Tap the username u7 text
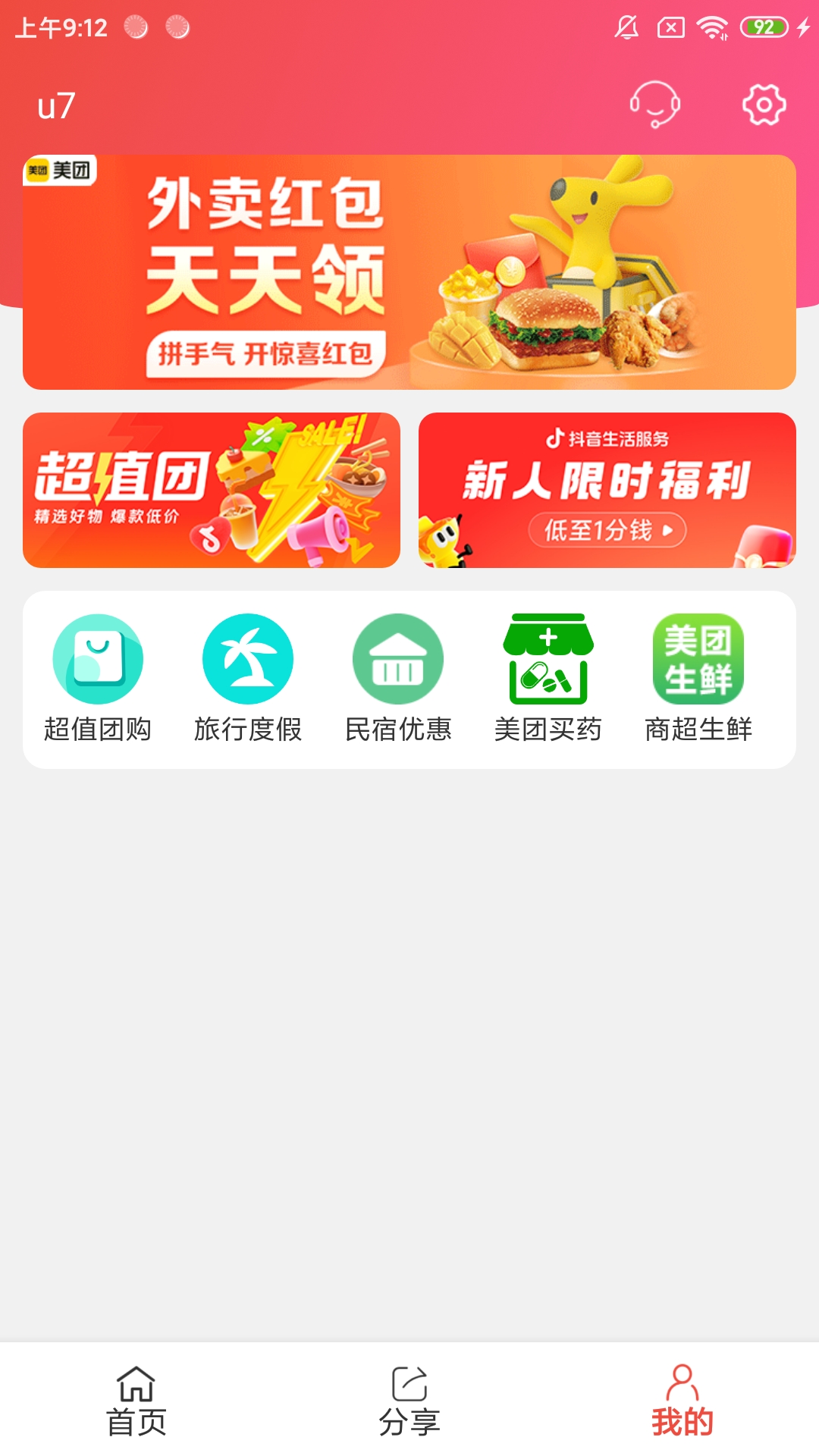This screenshot has width=819, height=1456. pyautogui.click(x=55, y=104)
